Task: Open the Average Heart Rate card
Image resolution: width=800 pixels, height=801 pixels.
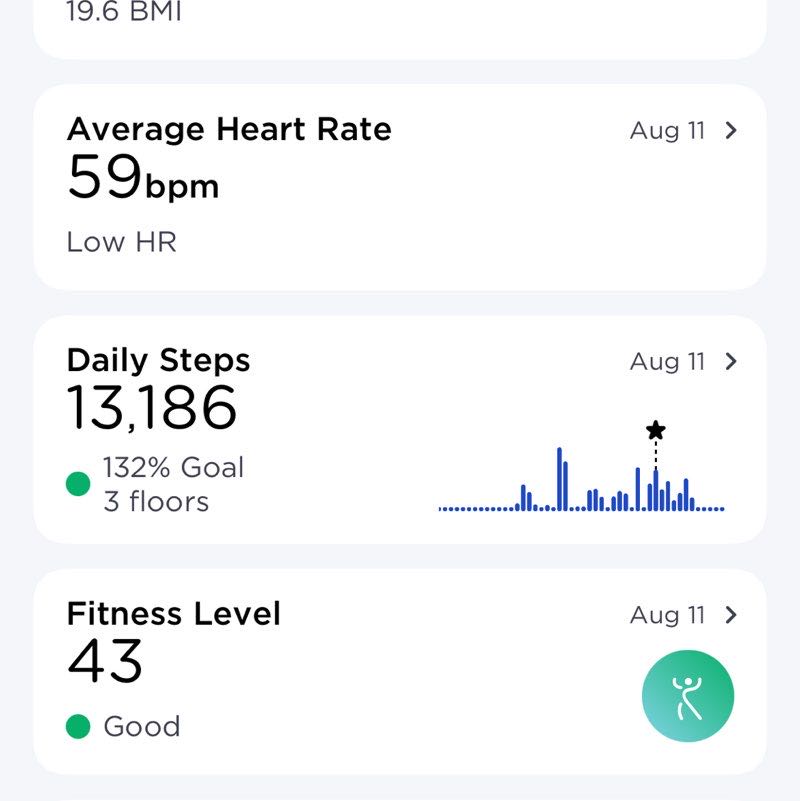Action: coord(400,187)
